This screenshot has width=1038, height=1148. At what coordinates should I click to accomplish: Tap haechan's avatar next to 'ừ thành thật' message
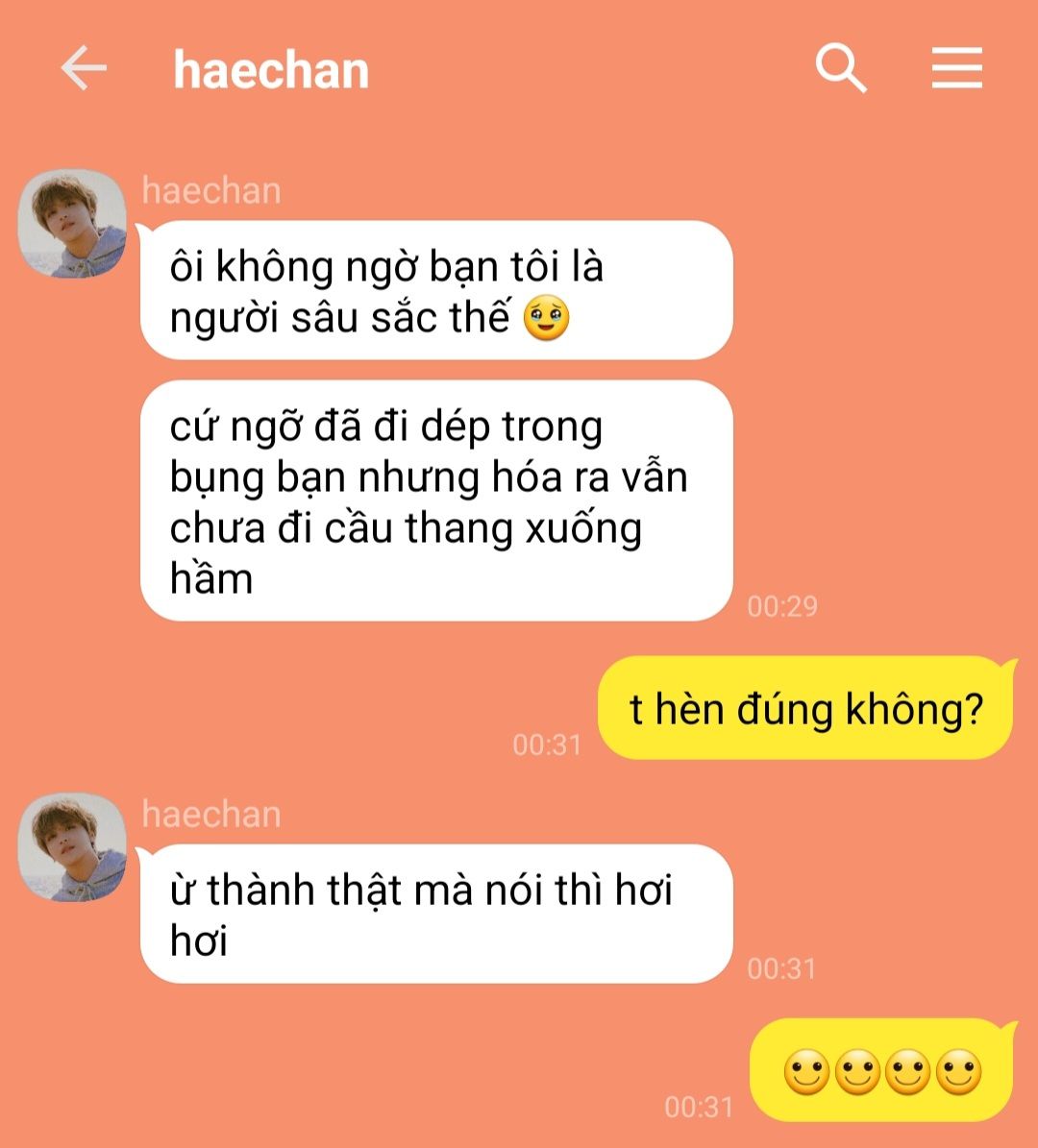point(73,847)
